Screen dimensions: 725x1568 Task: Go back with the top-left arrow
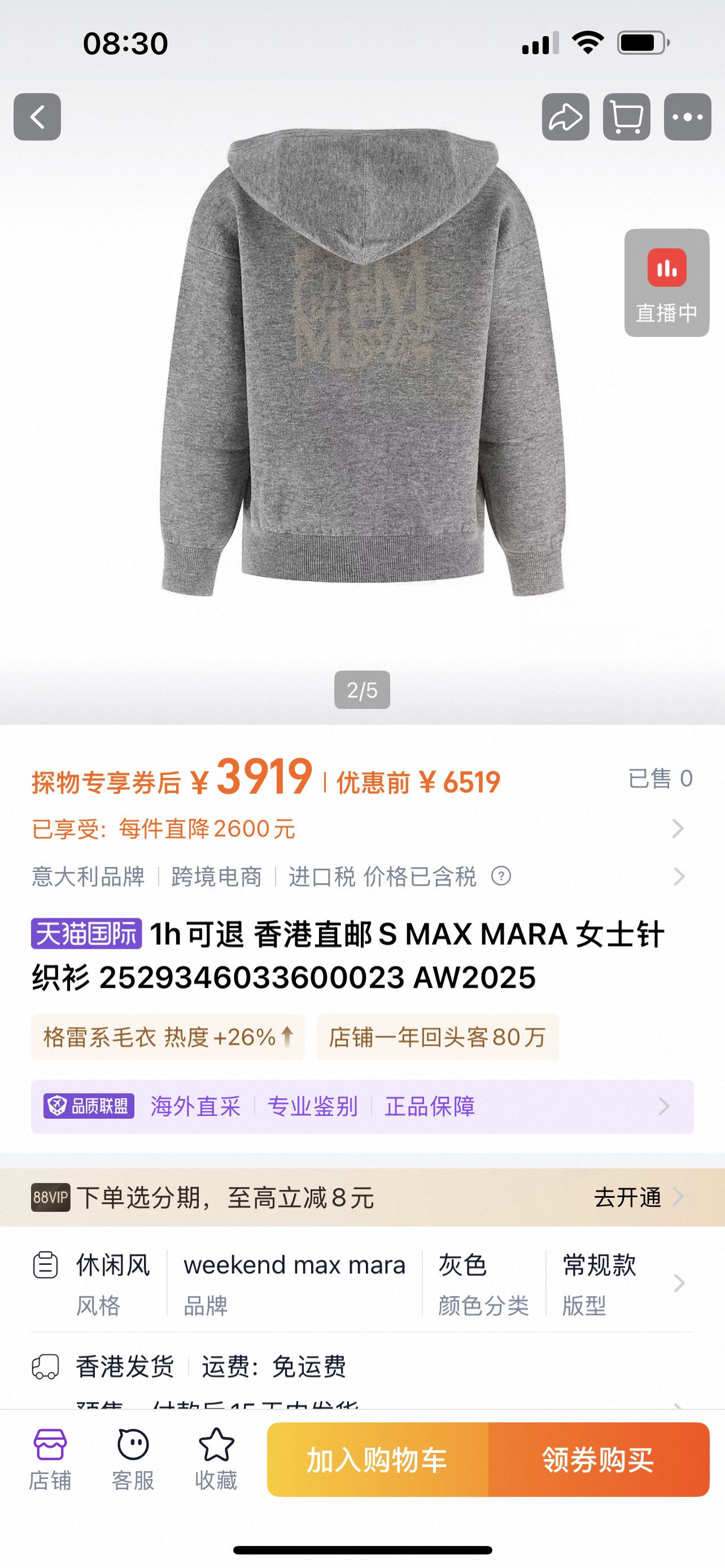[37, 117]
